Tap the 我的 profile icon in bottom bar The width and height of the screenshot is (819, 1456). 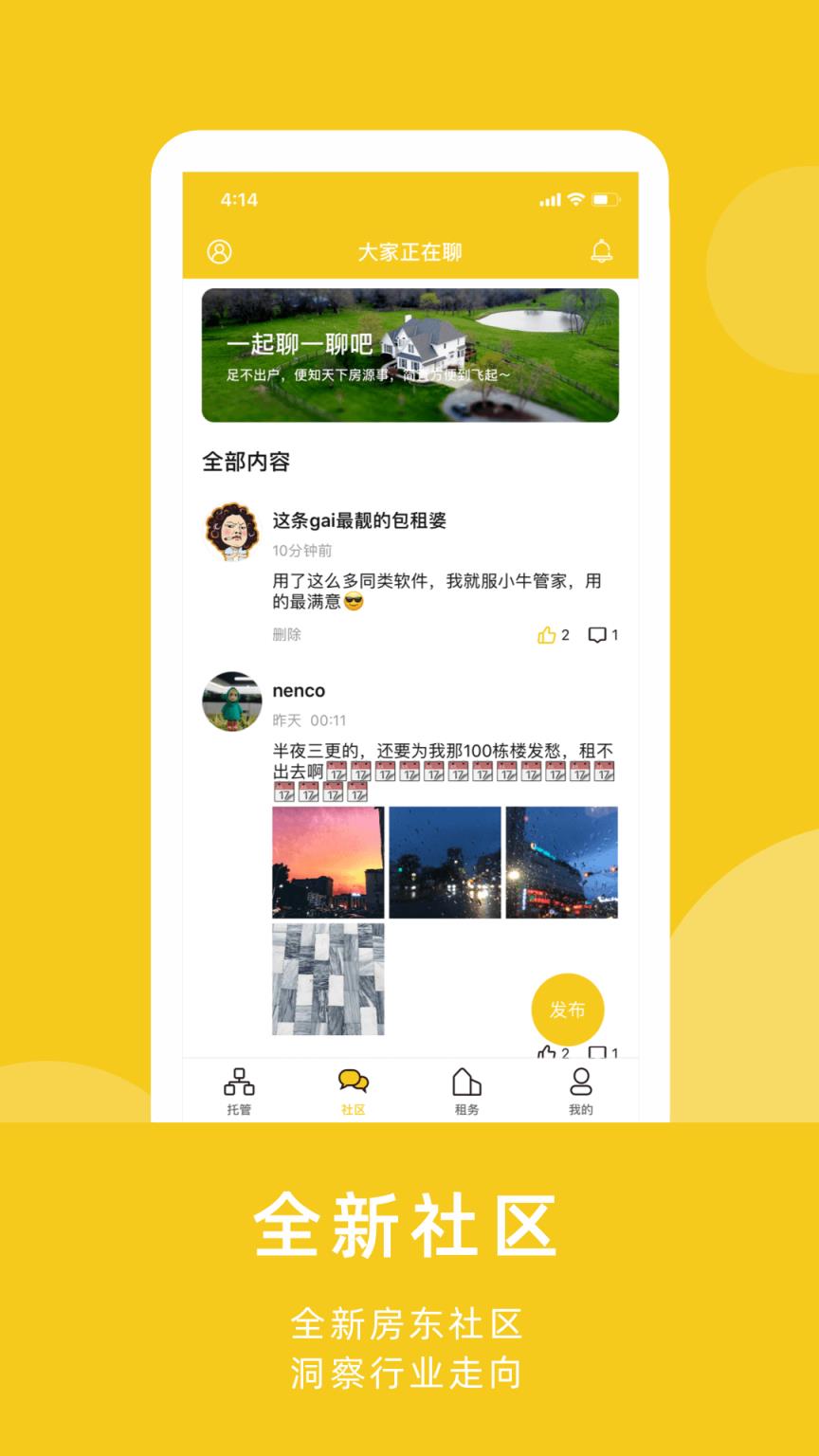581,1079
